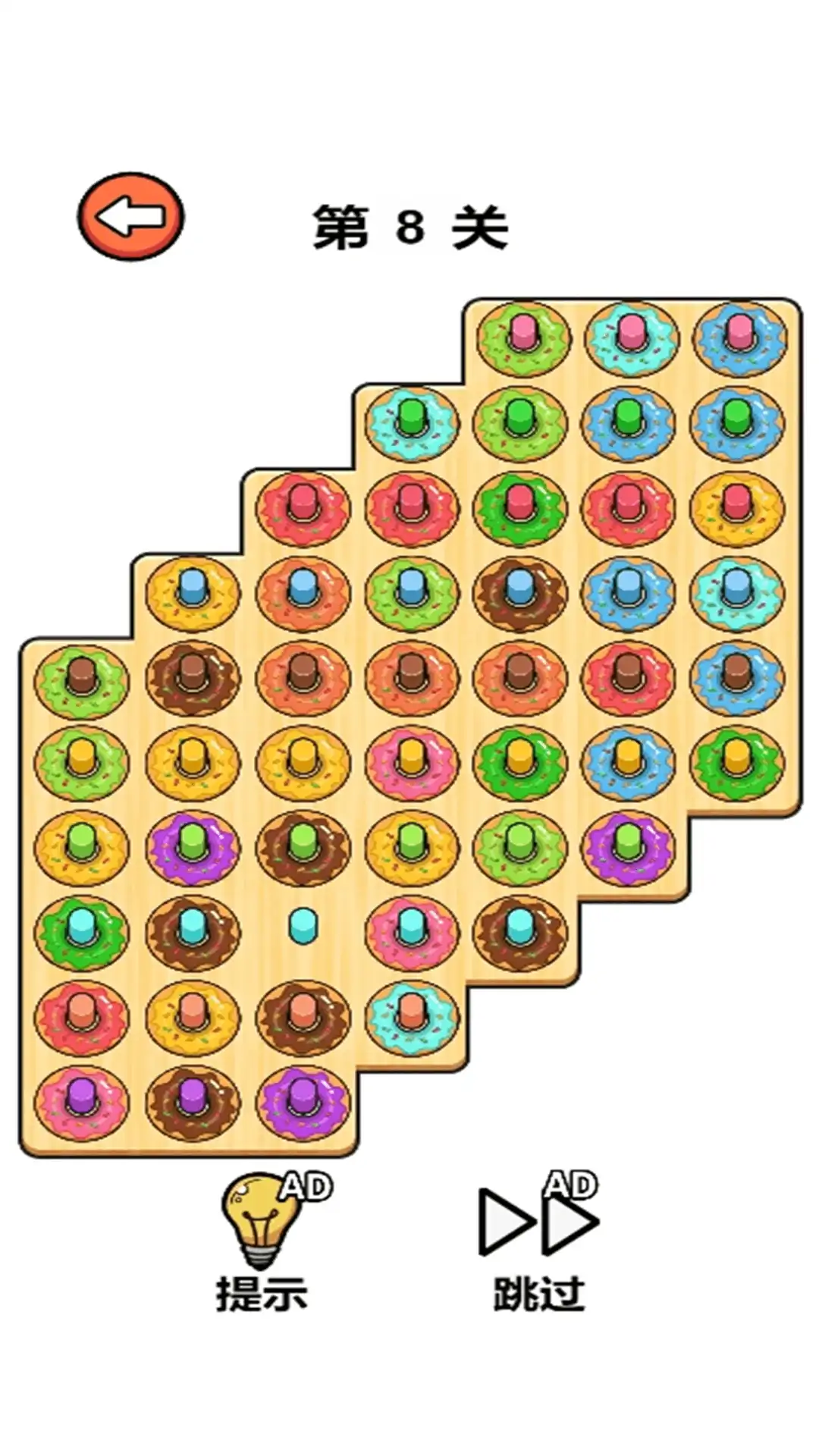
Task: Tap the purple donut on the purple peg
Action: coord(303,1103)
